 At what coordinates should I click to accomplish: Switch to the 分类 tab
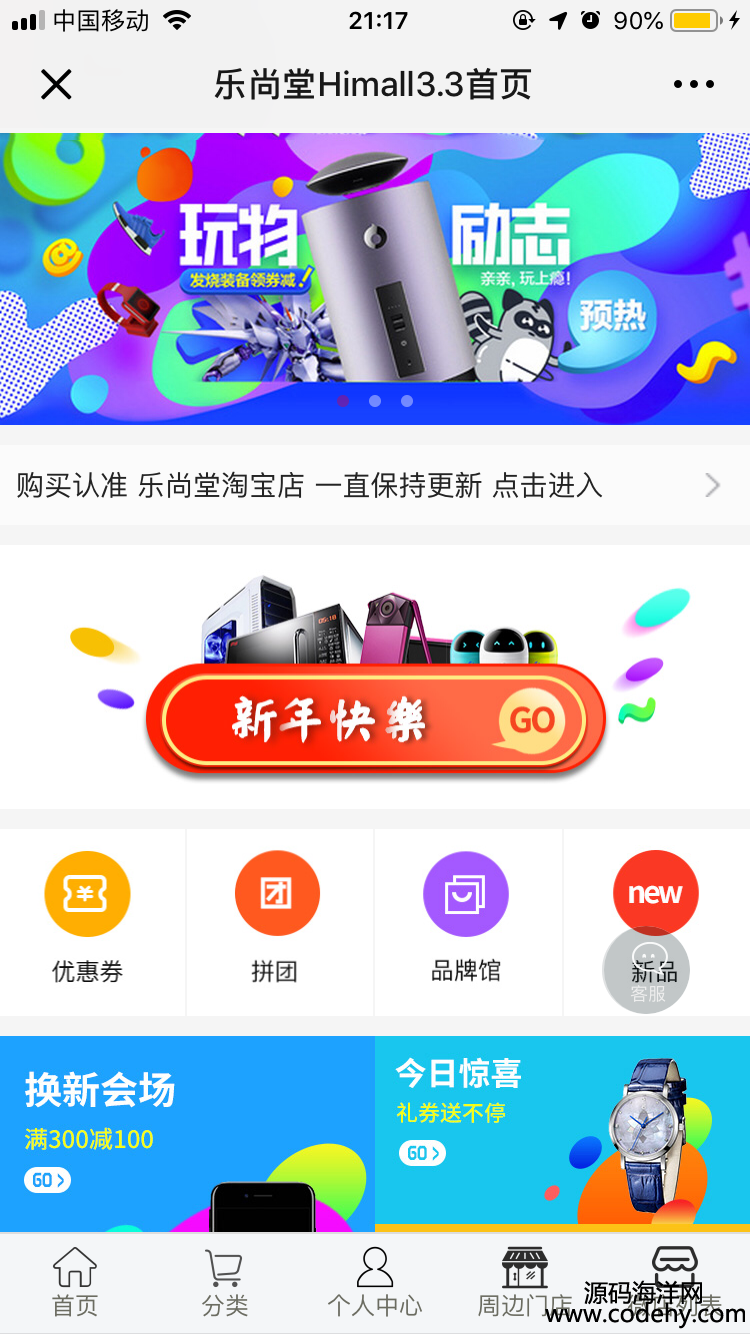coord(225,1283)
